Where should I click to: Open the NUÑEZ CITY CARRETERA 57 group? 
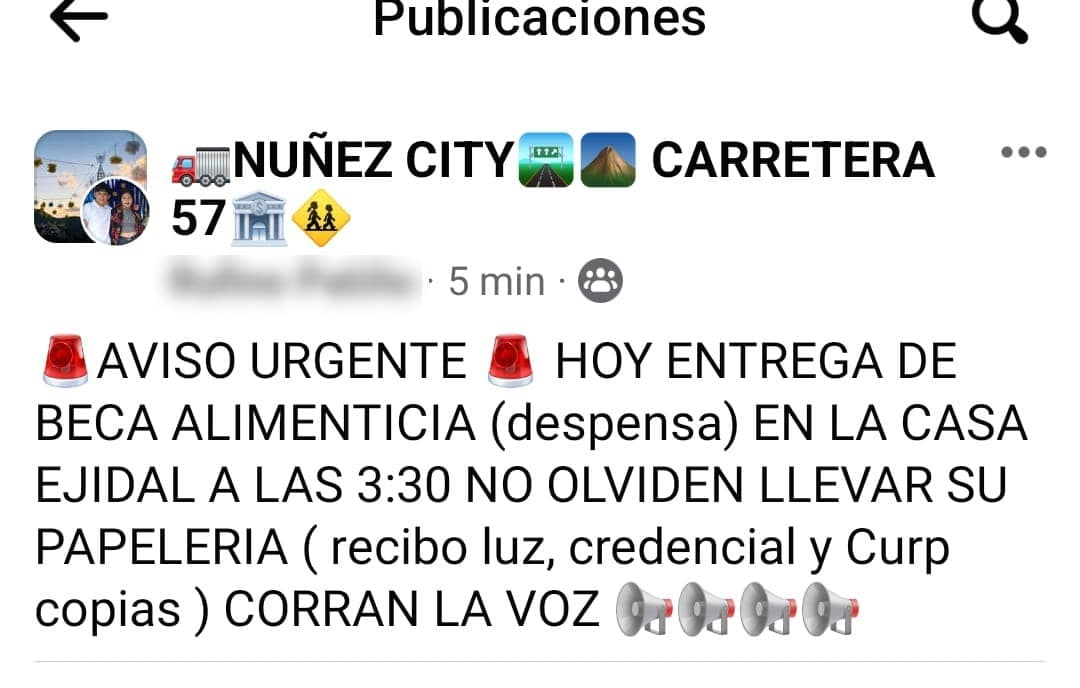pyautogui.click(x=552, y=161)
